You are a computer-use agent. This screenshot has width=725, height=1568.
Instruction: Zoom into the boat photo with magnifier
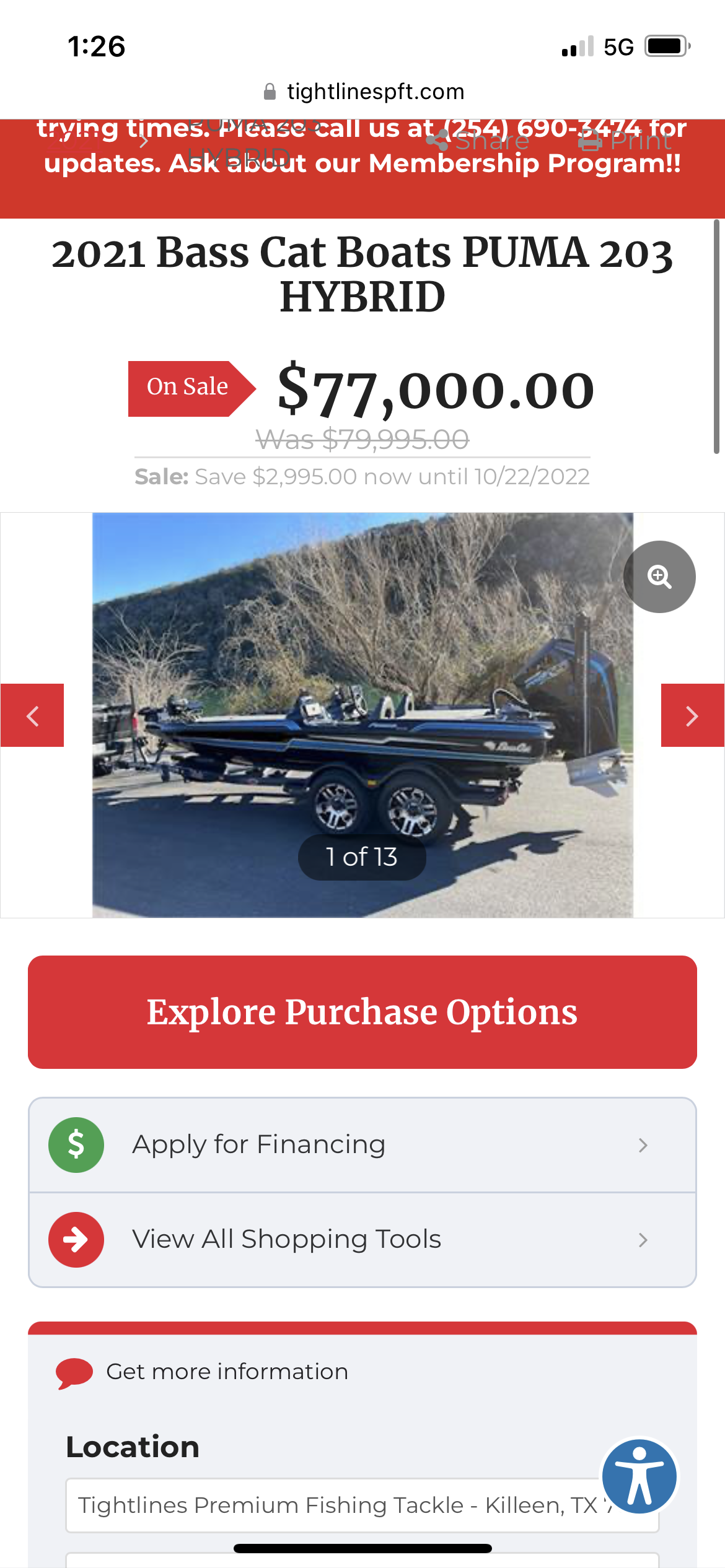pyautogui.click(x=659, y=577)
